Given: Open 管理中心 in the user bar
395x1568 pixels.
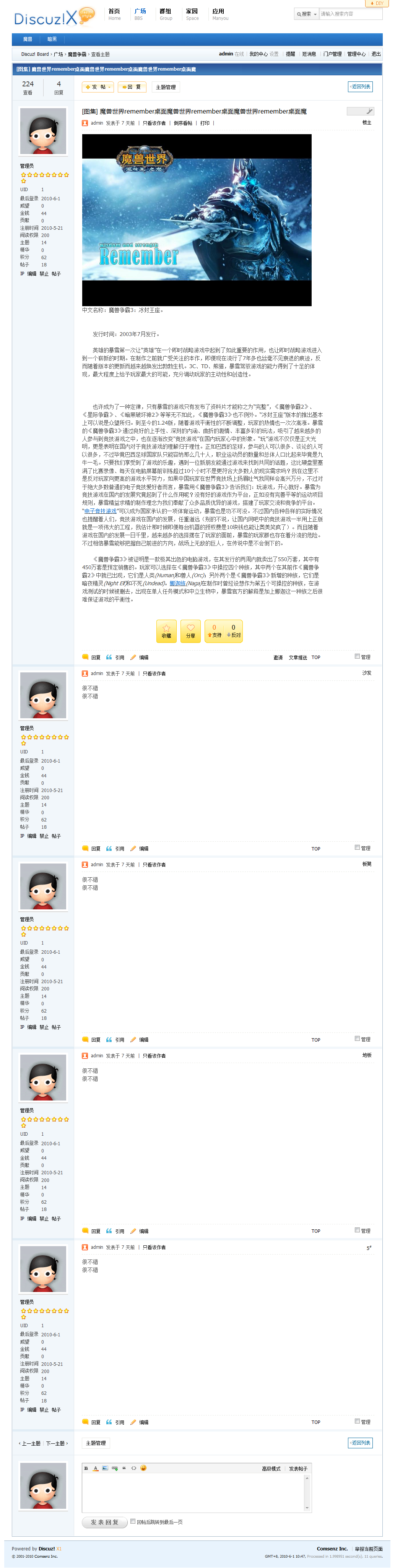Looking at the screenshot, I should (x=356, y=54).
